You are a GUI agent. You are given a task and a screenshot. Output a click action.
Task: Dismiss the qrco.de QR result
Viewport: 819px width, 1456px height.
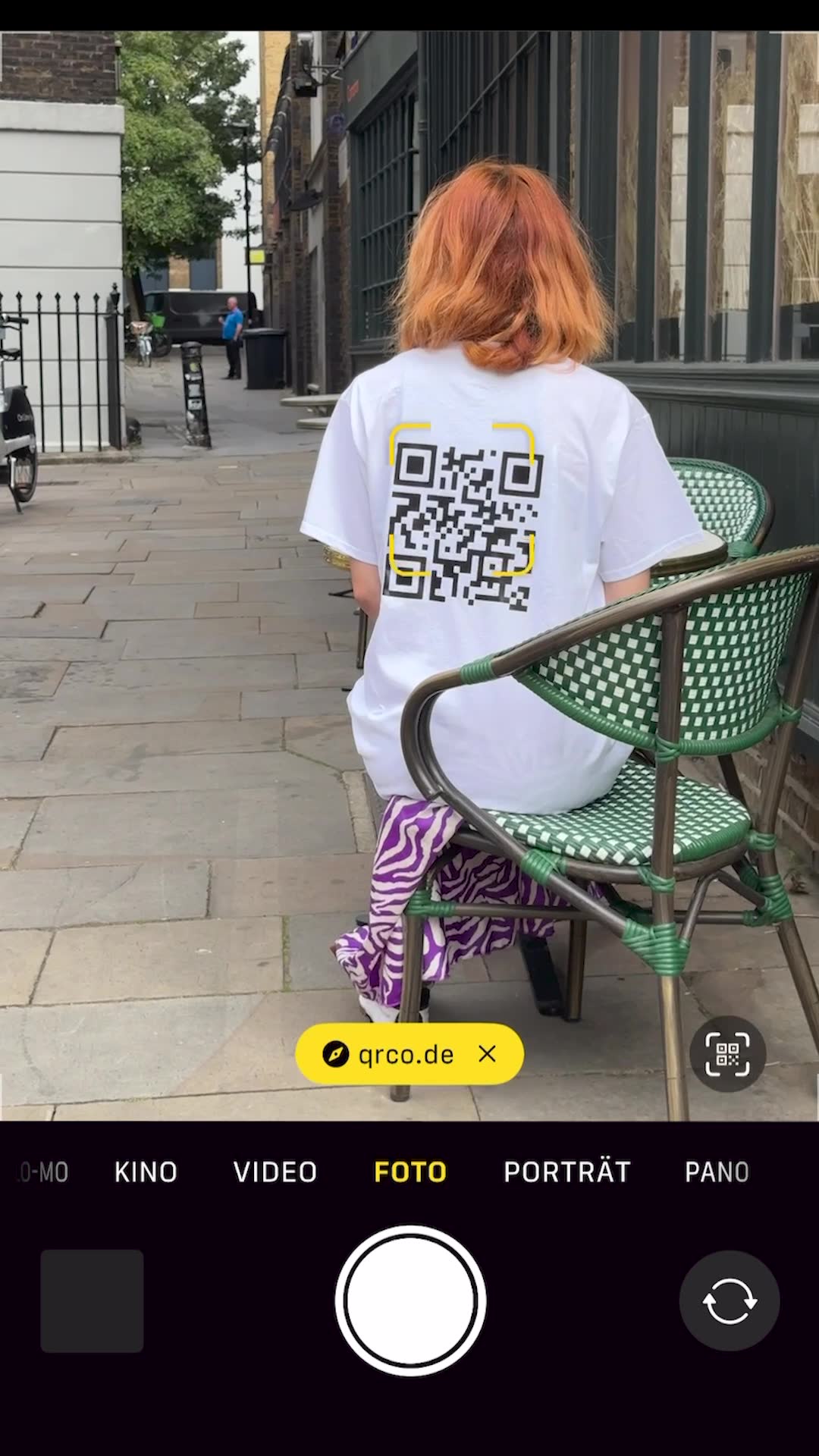coord(488,1054)
